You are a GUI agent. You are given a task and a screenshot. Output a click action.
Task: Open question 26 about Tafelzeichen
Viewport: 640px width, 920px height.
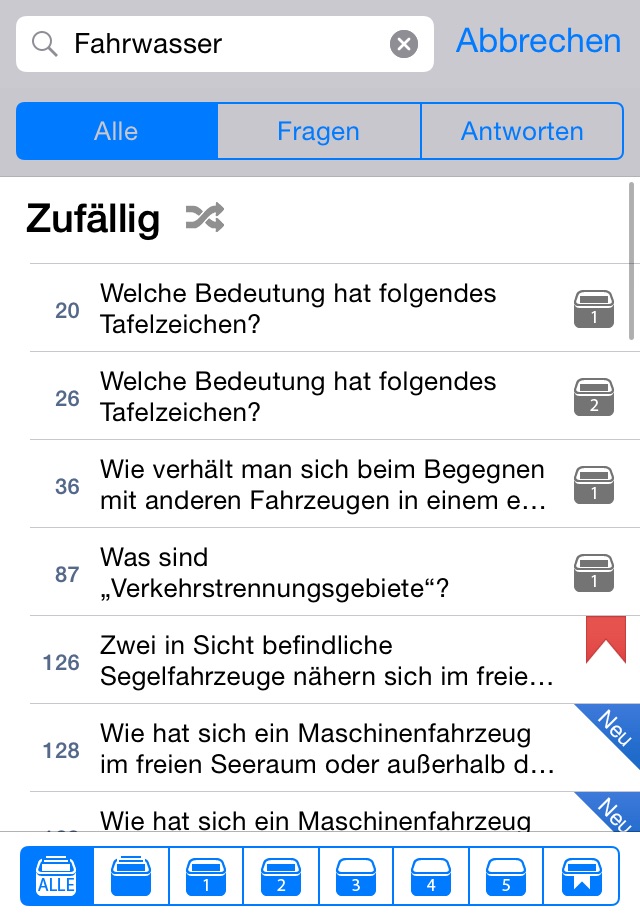tap(334, 396)
